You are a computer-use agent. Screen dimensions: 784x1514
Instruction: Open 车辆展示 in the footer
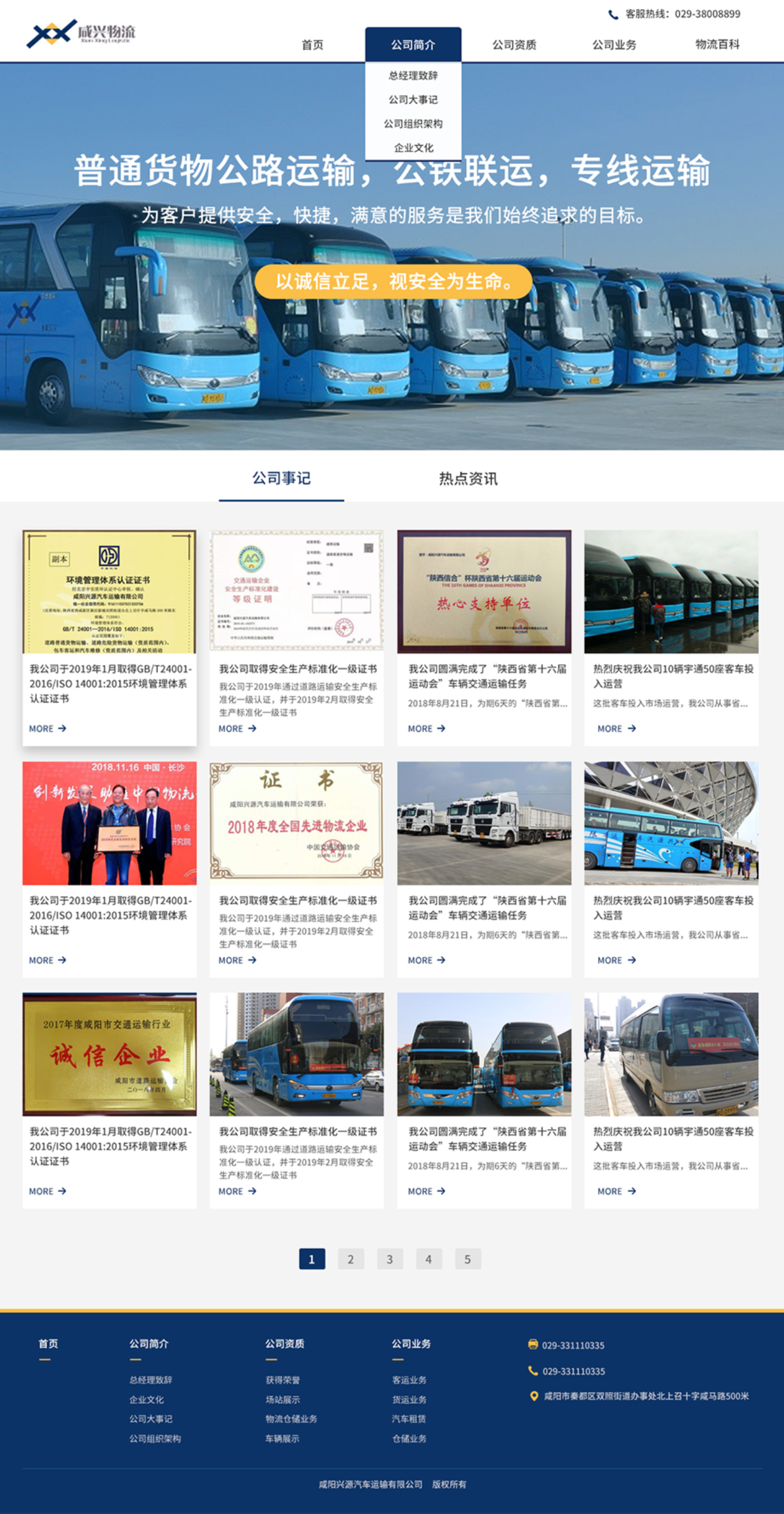tap(282, 1439)
